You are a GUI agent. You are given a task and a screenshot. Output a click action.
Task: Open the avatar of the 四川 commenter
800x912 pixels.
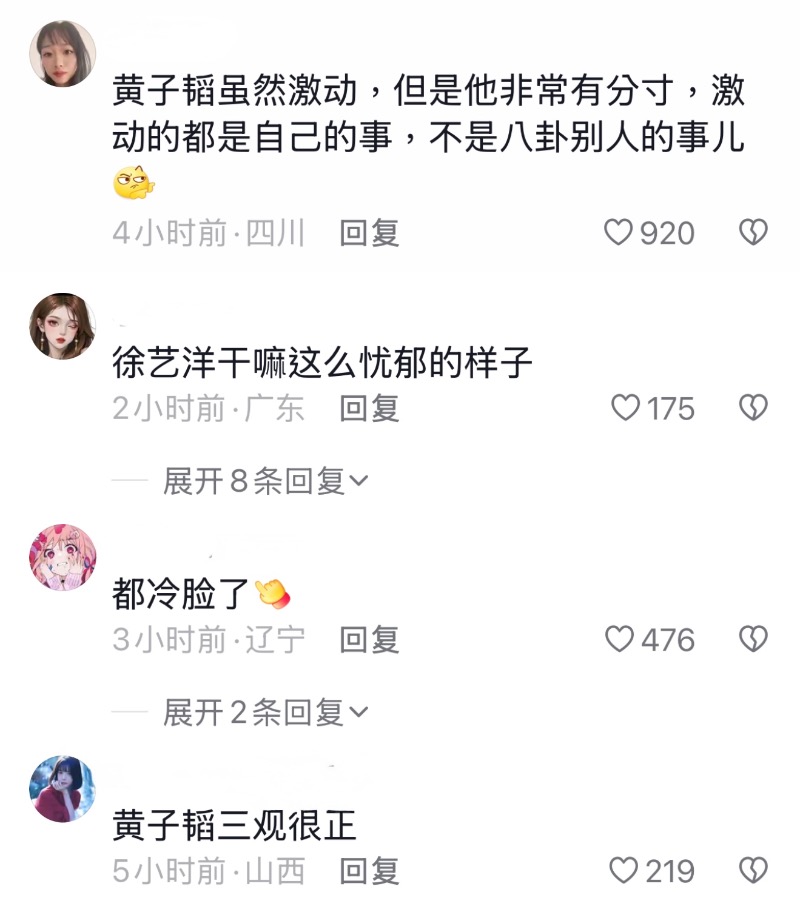(x=64, y=54)
